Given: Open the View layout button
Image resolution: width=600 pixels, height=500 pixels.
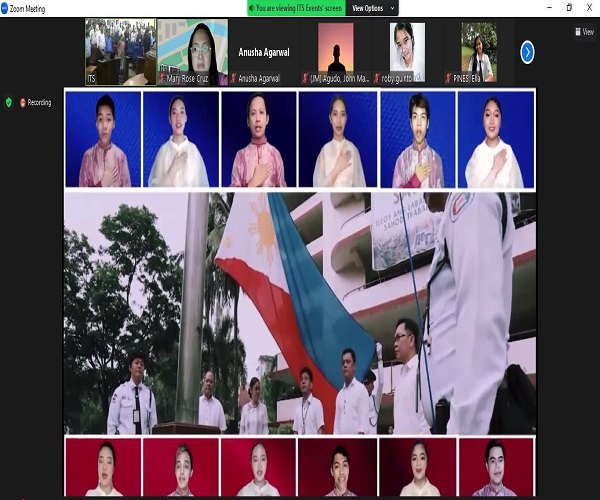Looking at the screenshot, I should pyautogui.click(x=582, y=32).
